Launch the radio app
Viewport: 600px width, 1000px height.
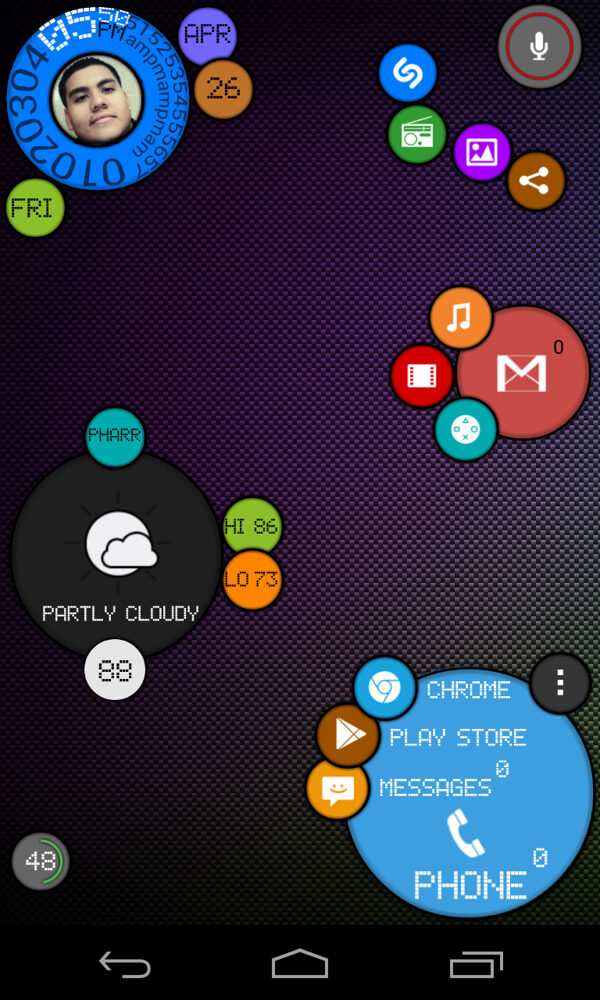tap(417, 134)
